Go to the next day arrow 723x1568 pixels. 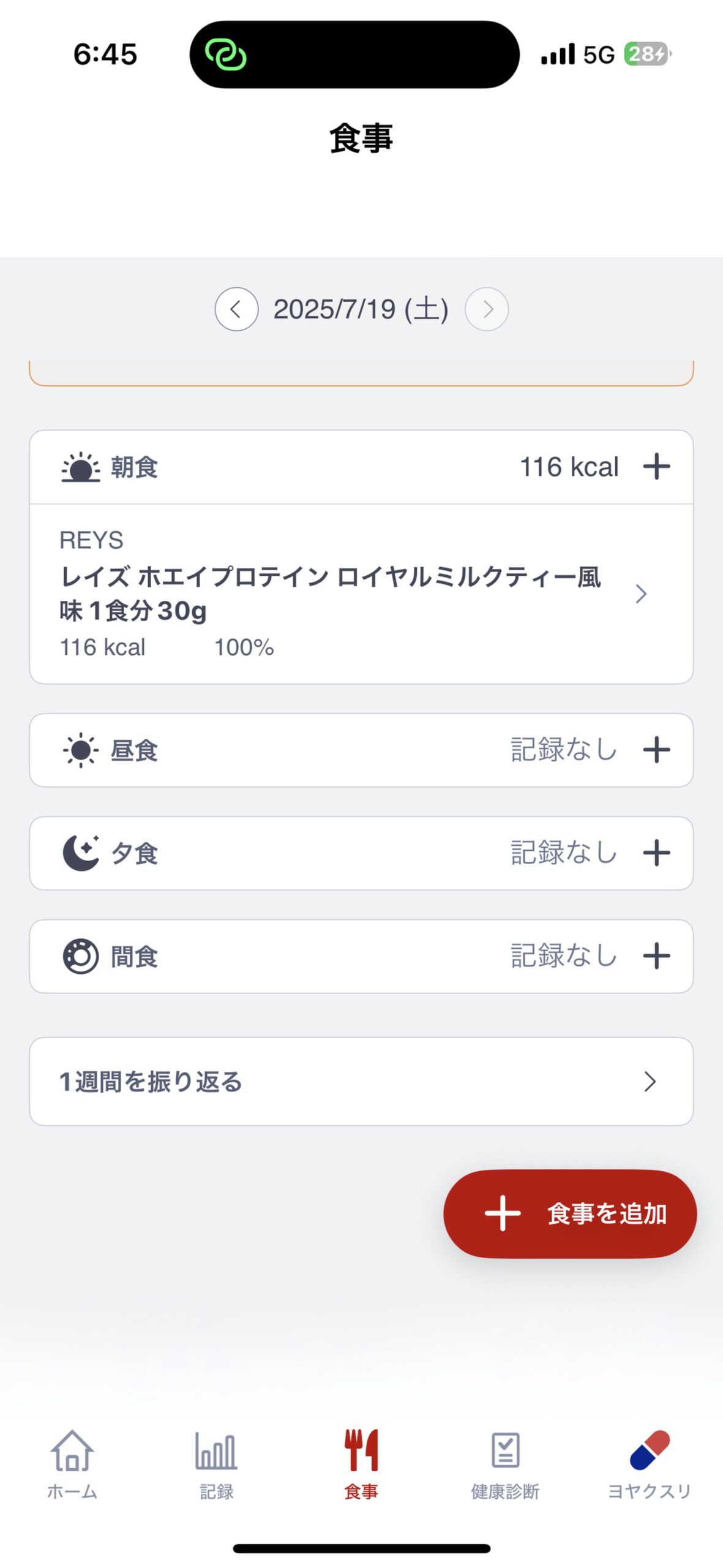click(487, 309)
